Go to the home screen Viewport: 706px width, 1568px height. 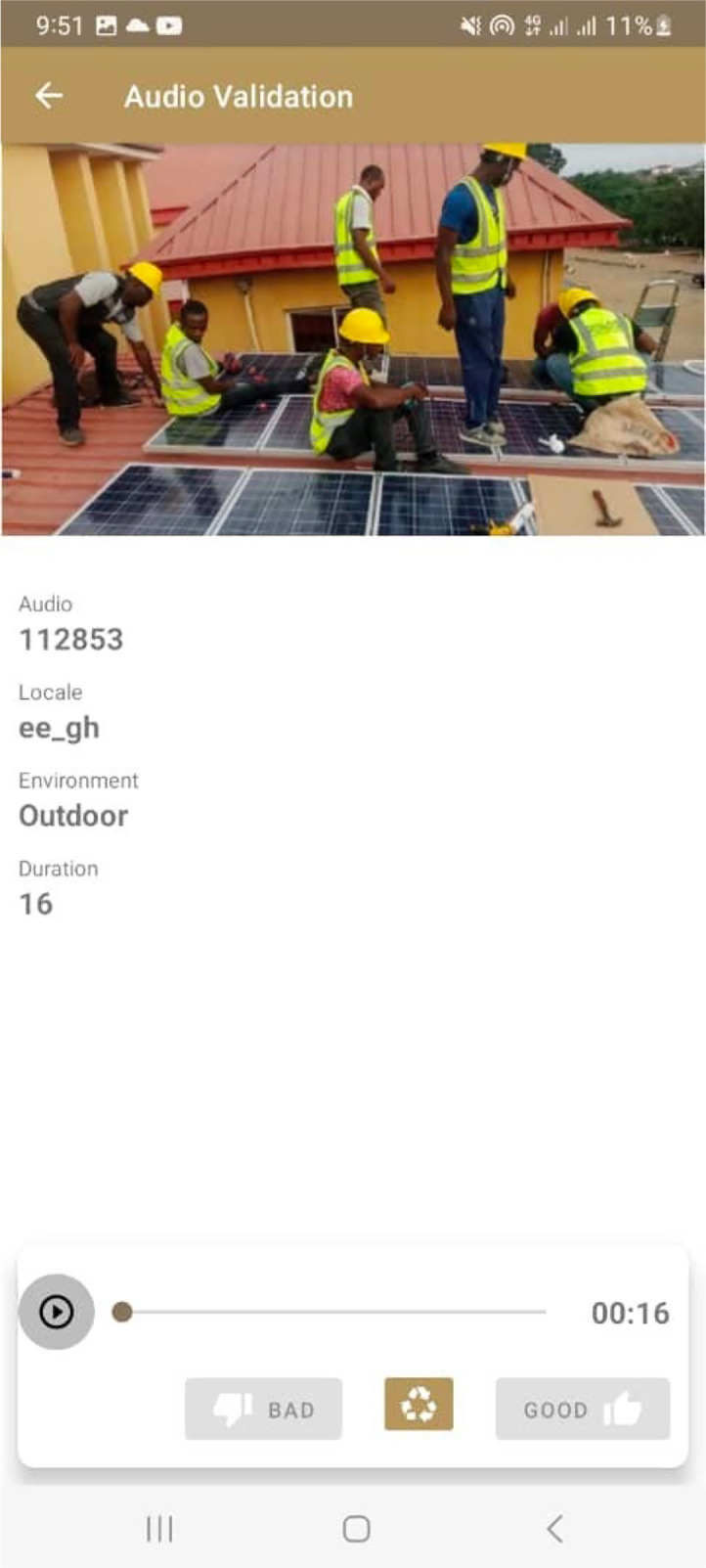click(x=356, y=1528)
